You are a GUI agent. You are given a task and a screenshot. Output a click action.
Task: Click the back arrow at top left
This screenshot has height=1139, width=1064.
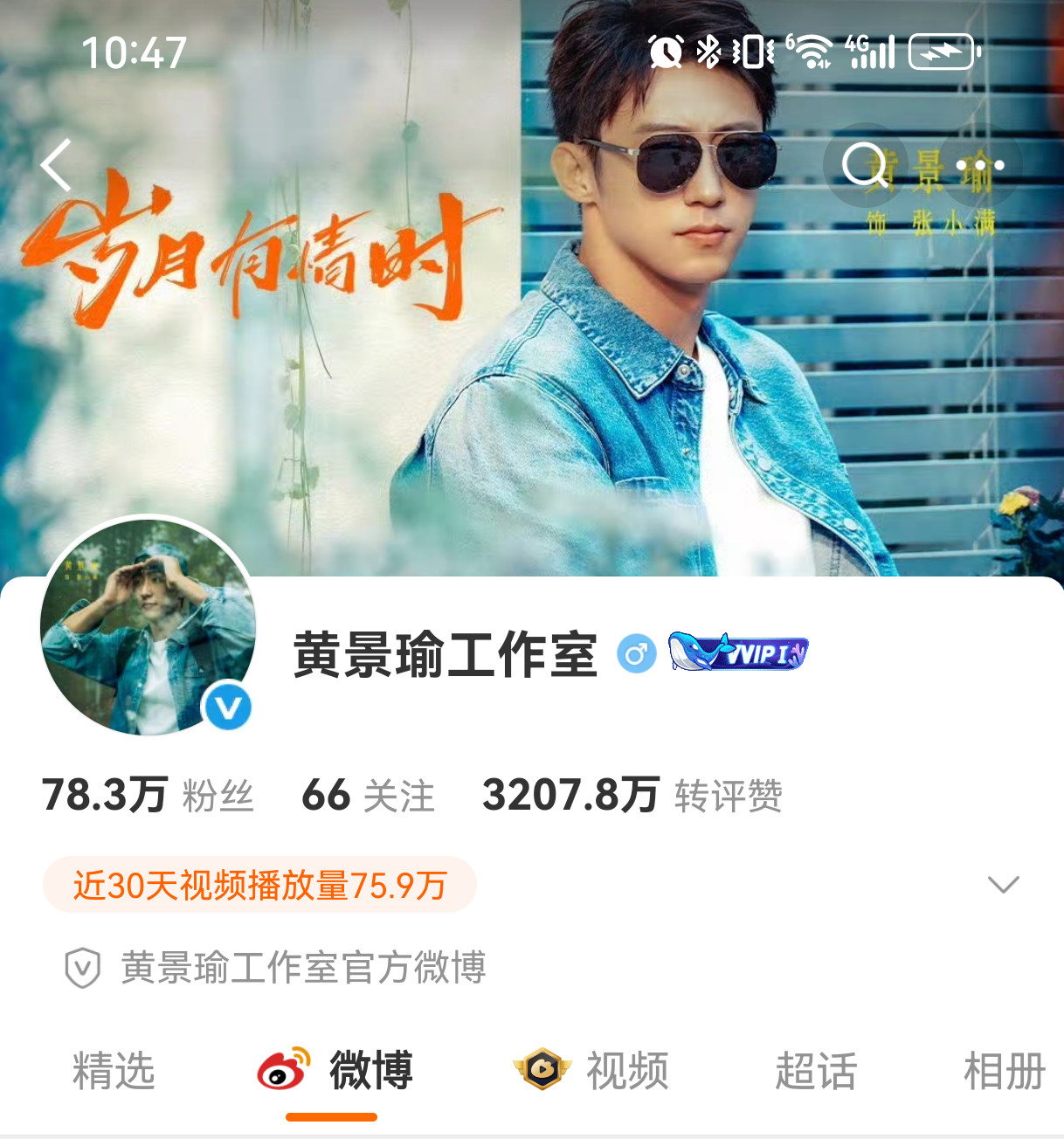coord(56,166)
